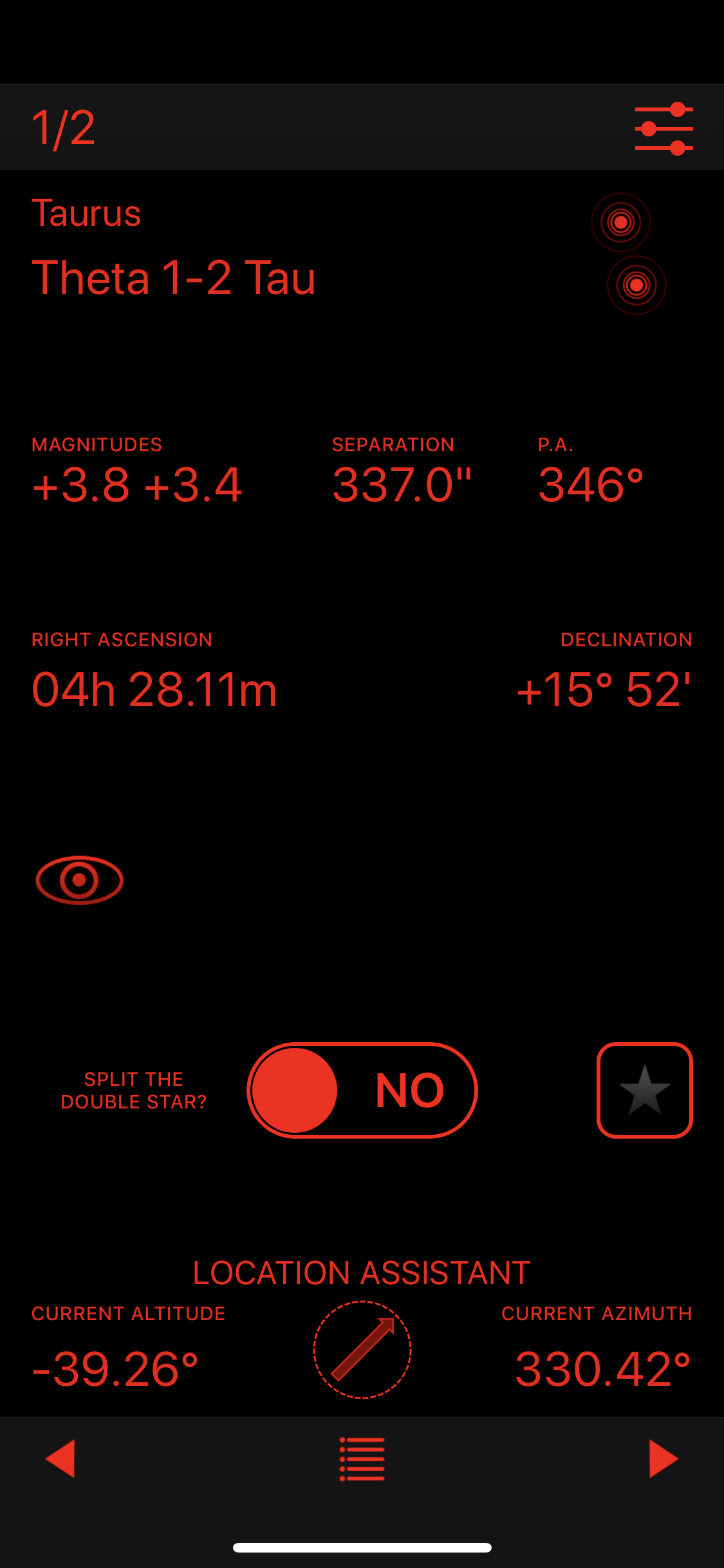724x1568 pixels.
Task: Mark Theta 1-2 Tau as favorite
Action: click(x=644, y=1090)
